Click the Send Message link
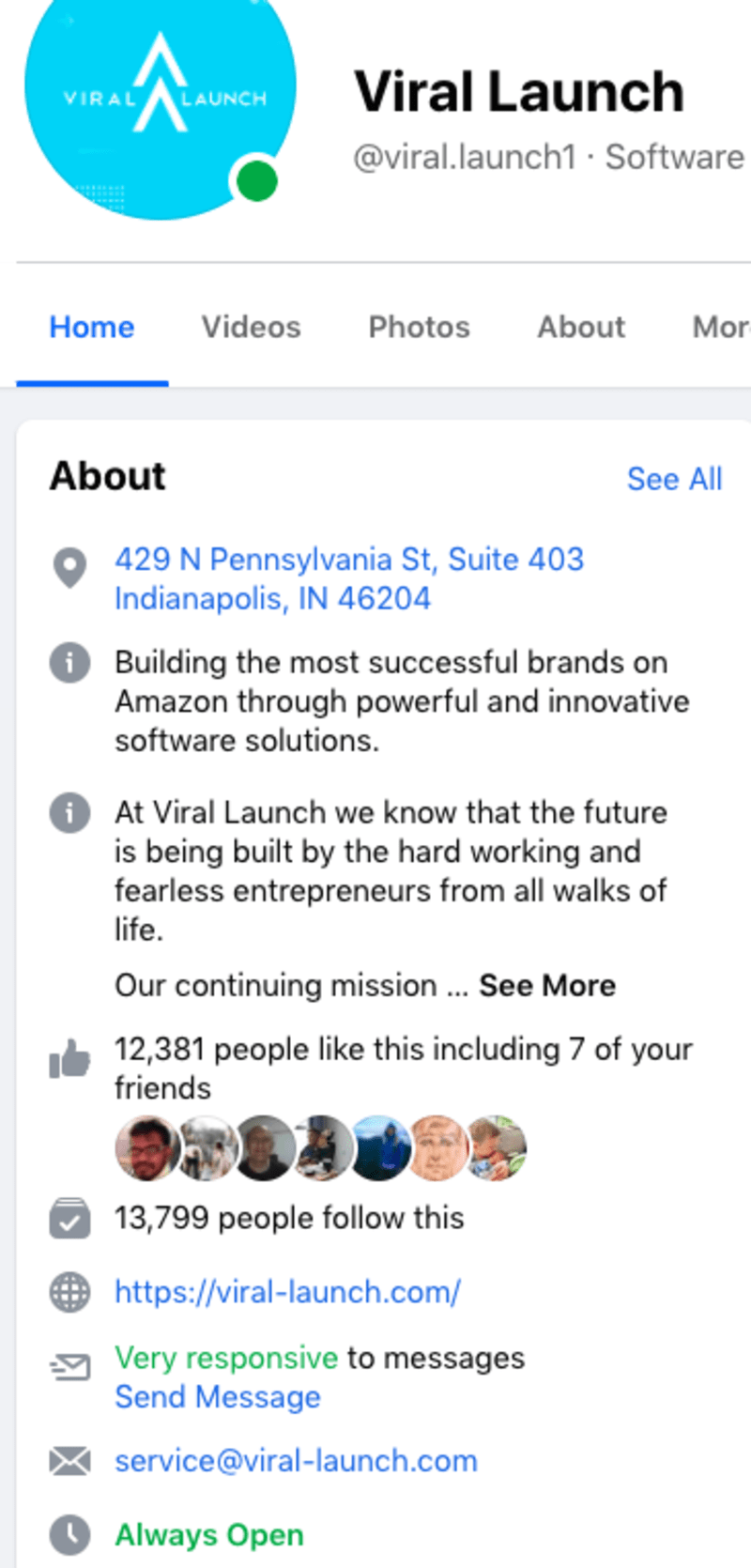Image resolution: width=751 pixels, height=1568 pixels. (216, 1397)
